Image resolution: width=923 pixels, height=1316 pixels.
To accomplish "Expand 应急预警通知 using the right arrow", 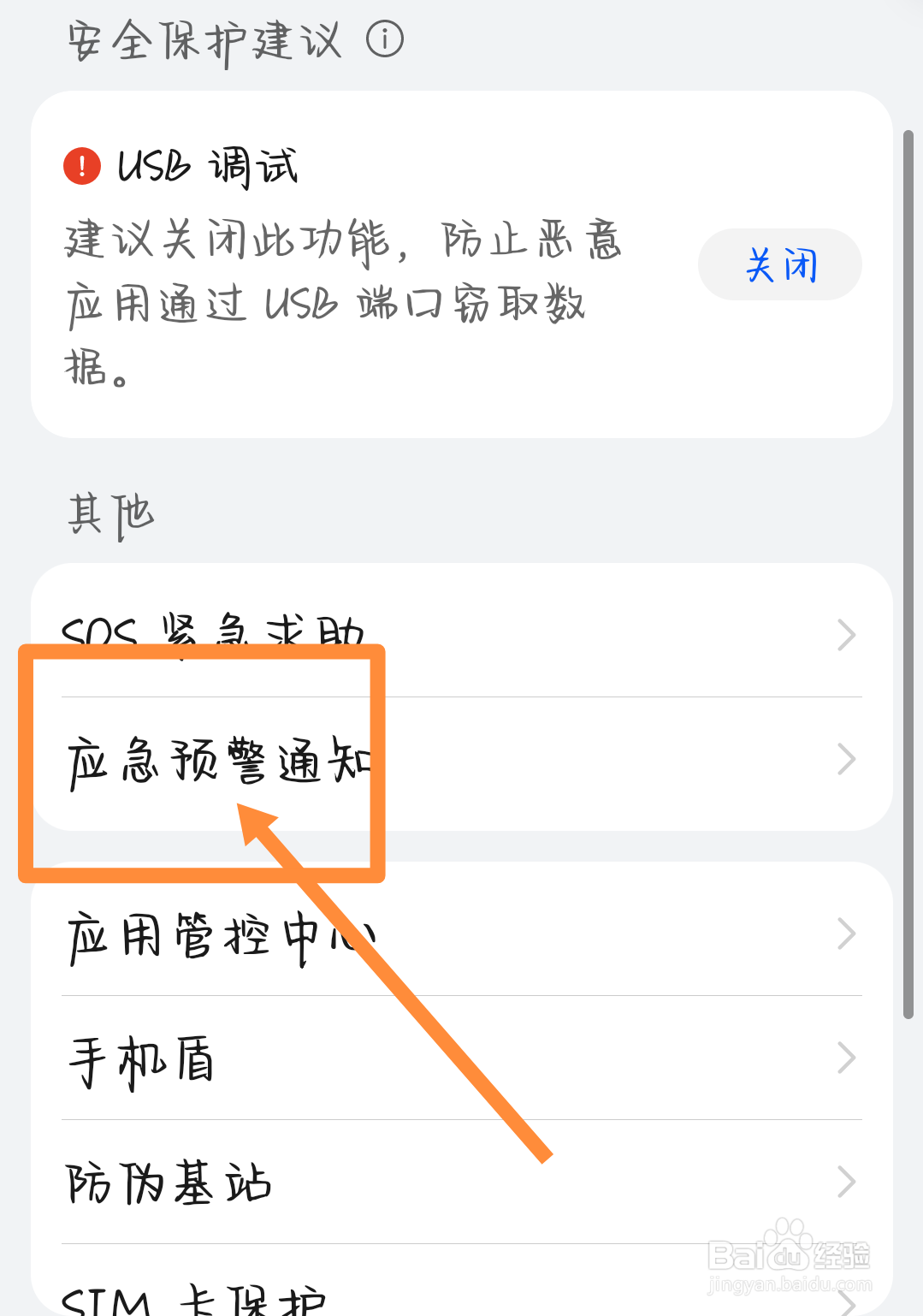I will [846, 759].
